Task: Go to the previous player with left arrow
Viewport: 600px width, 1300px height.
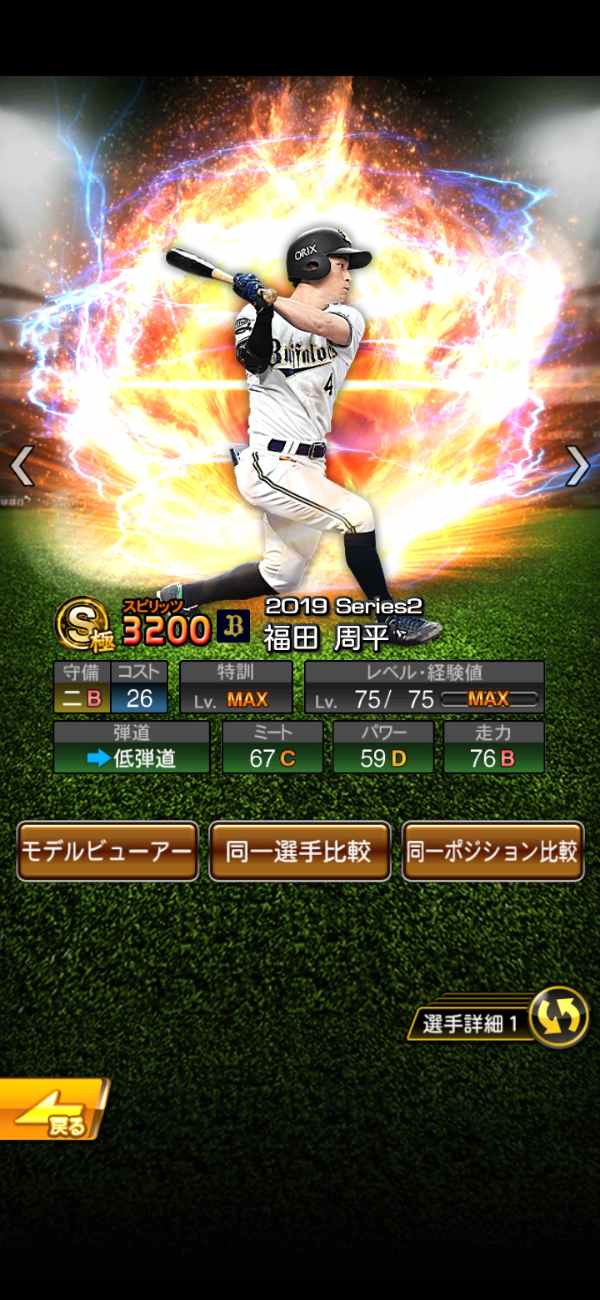Action: click(x=22, y=466)
